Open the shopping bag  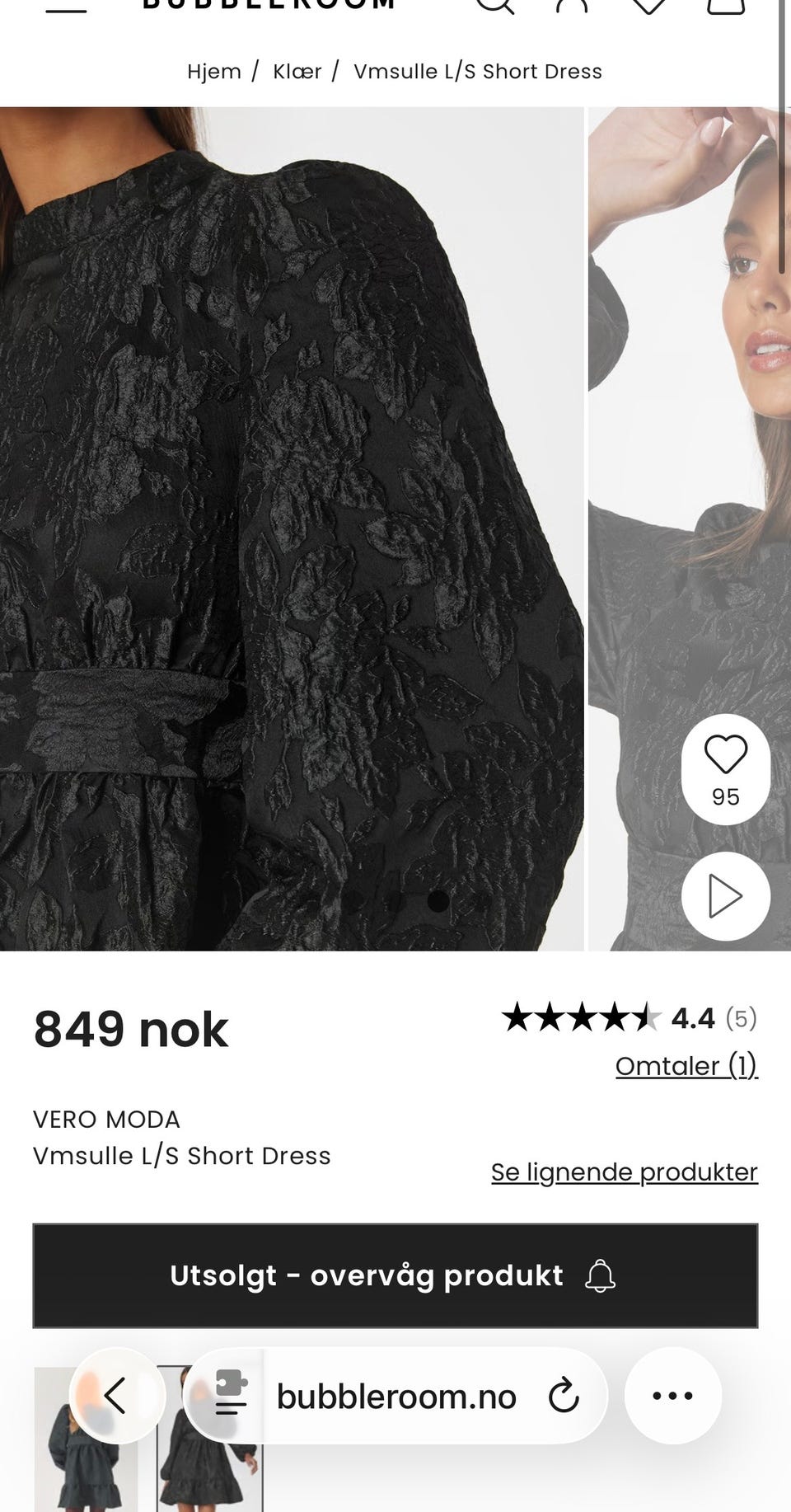[x=726, y=5]
